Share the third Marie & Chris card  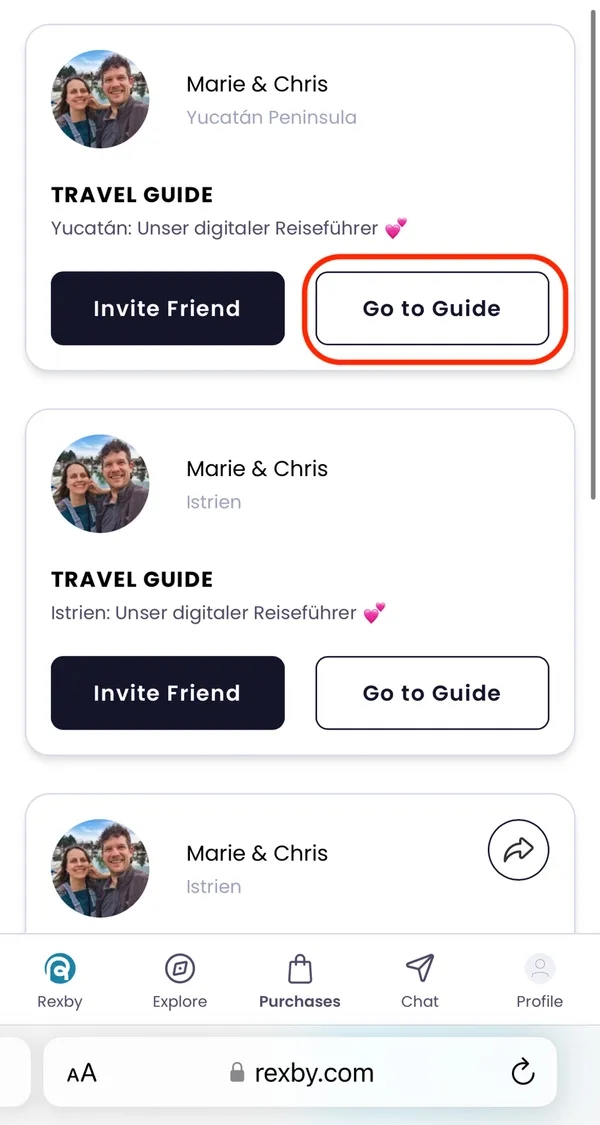click(x=518, y=850)
